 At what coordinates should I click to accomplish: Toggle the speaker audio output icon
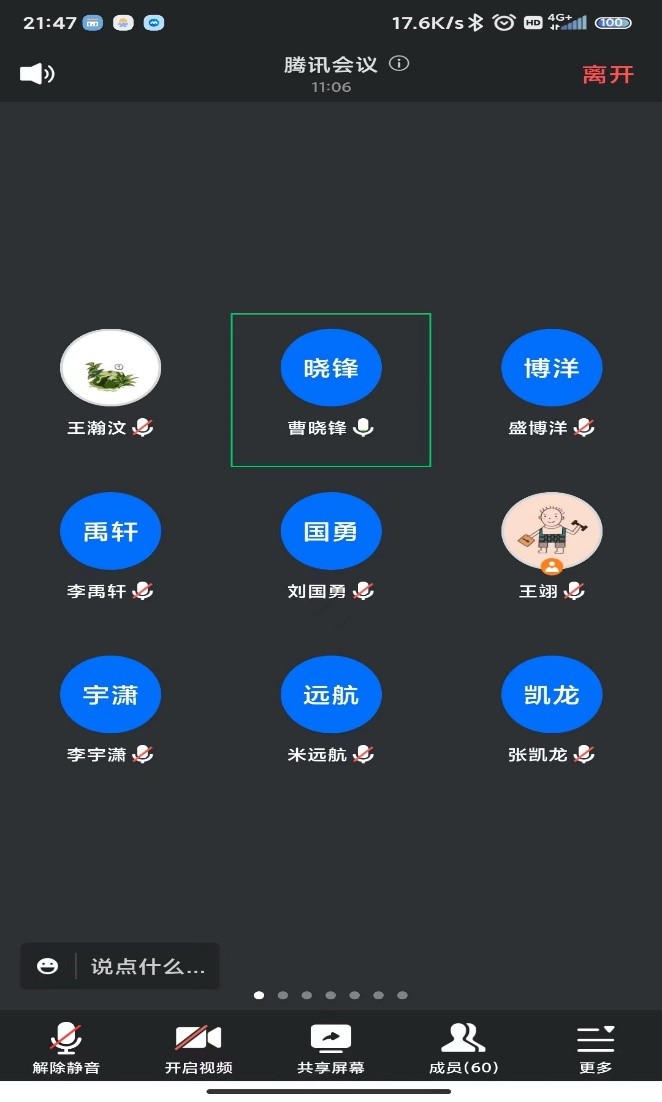click(x=37, y=73)
